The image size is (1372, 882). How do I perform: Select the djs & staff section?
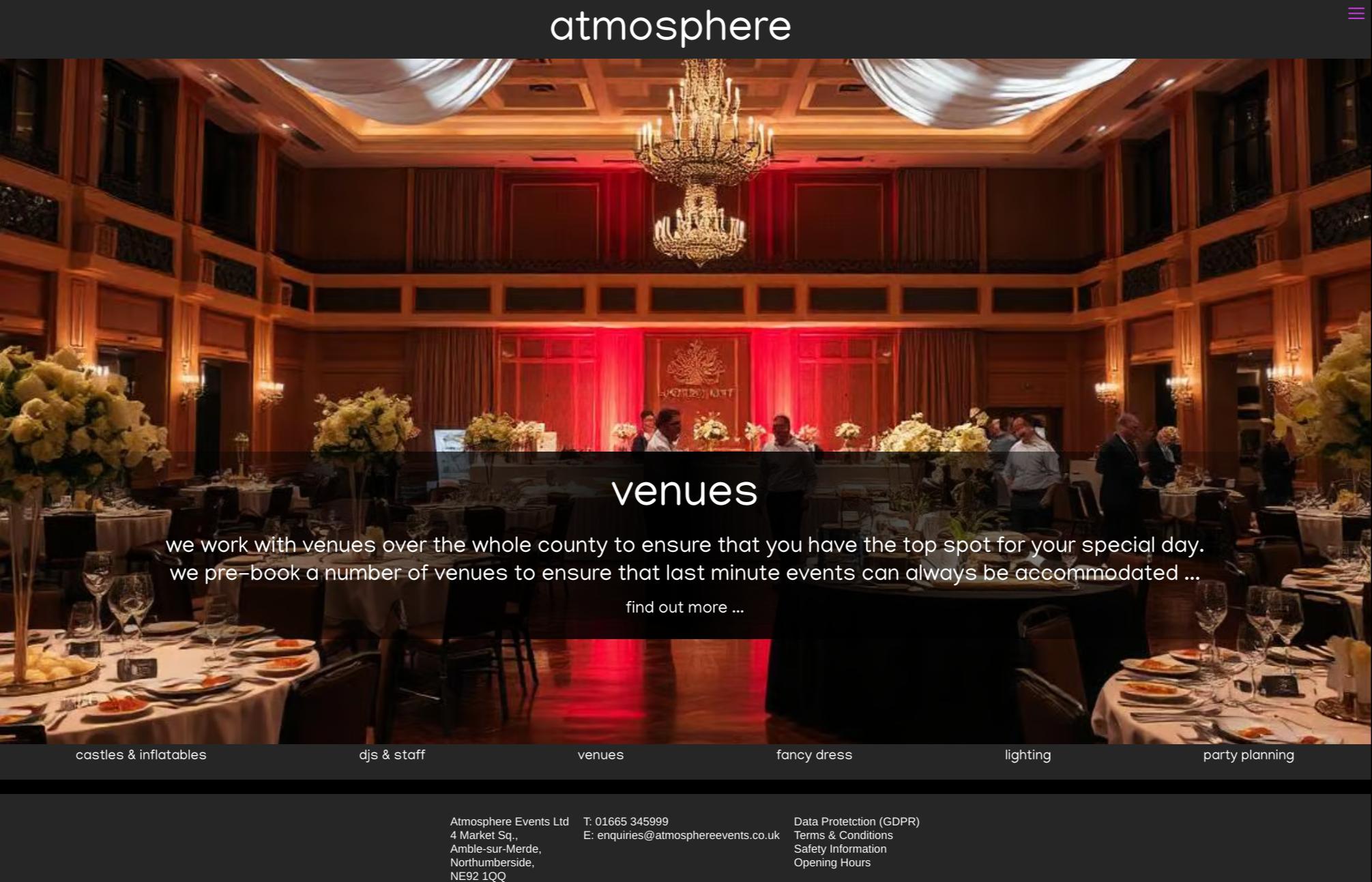coord(392,755)
